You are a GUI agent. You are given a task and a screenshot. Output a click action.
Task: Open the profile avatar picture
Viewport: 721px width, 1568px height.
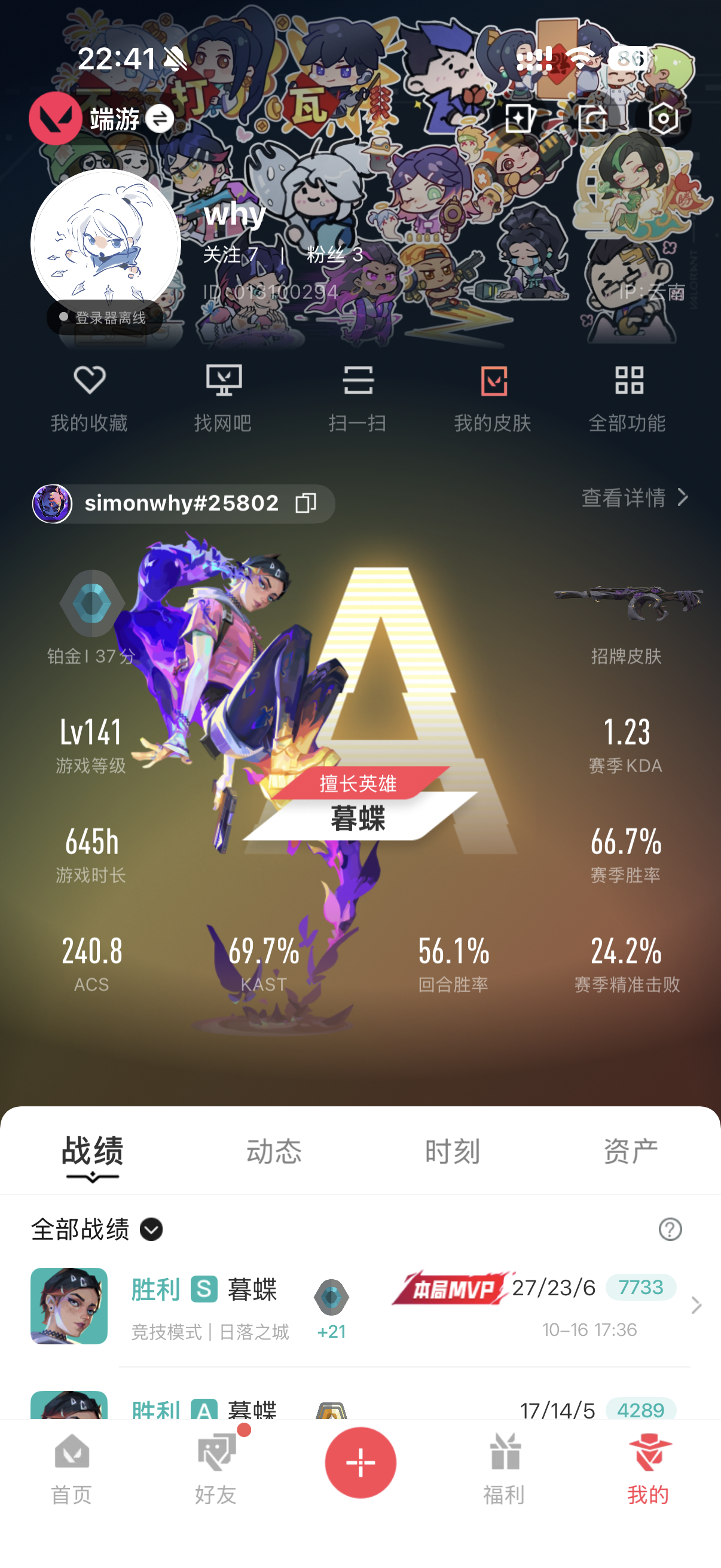pos(106,243)
